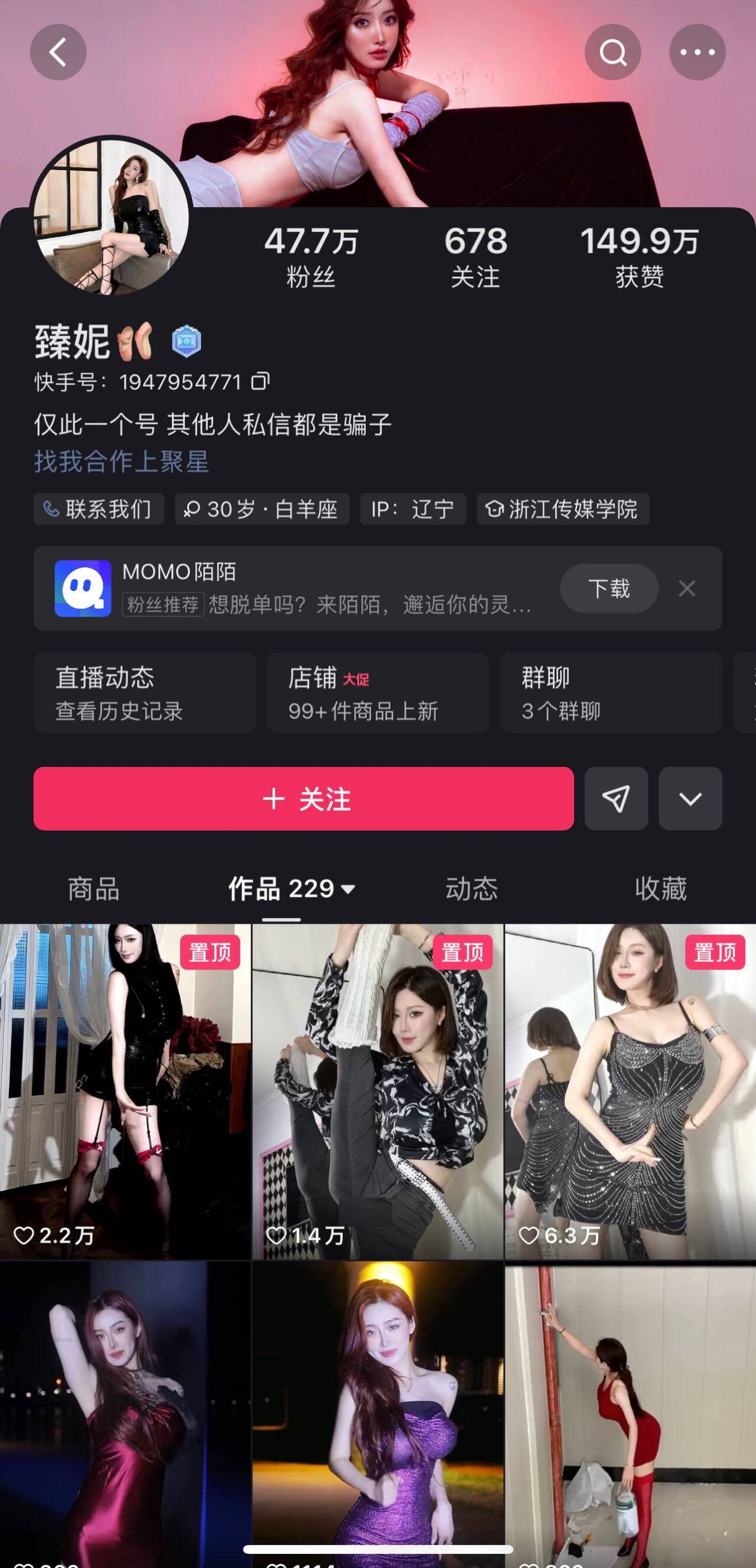Open the 店铺 shop card
The width and height of the screenshot is (756, 1568).
[x=377, y=692]
